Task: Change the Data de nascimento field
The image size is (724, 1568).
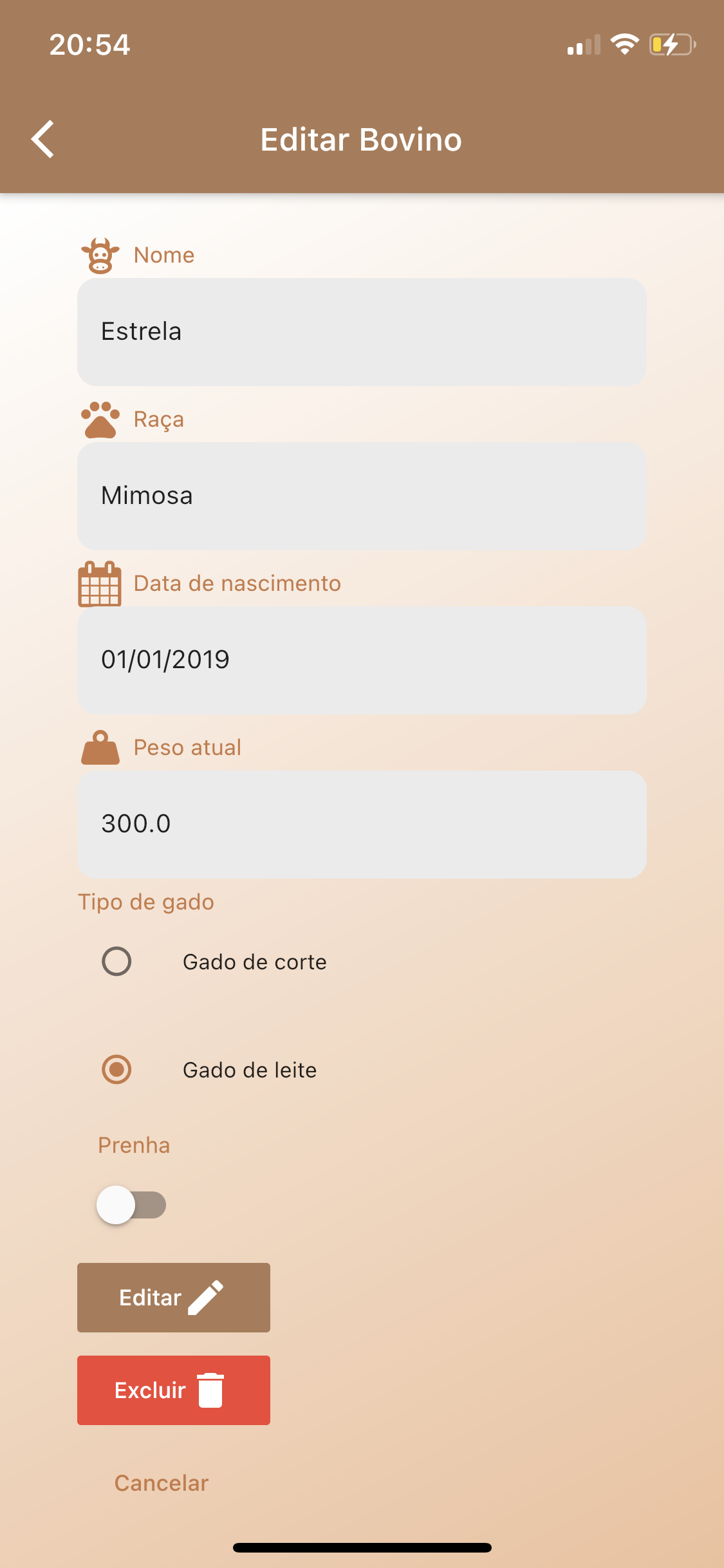Action: [x=362, y=660]
